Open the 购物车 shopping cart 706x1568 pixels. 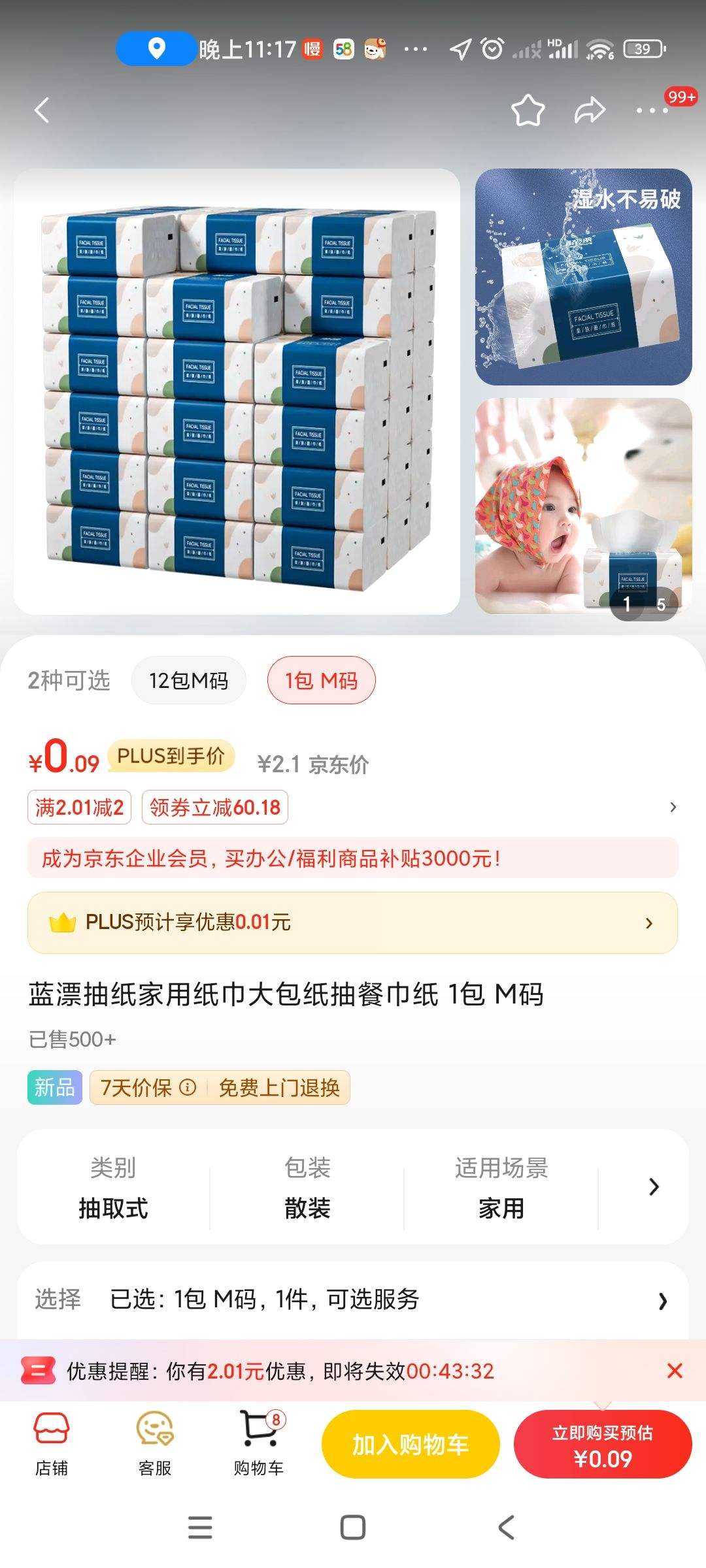coord(259,1444)
